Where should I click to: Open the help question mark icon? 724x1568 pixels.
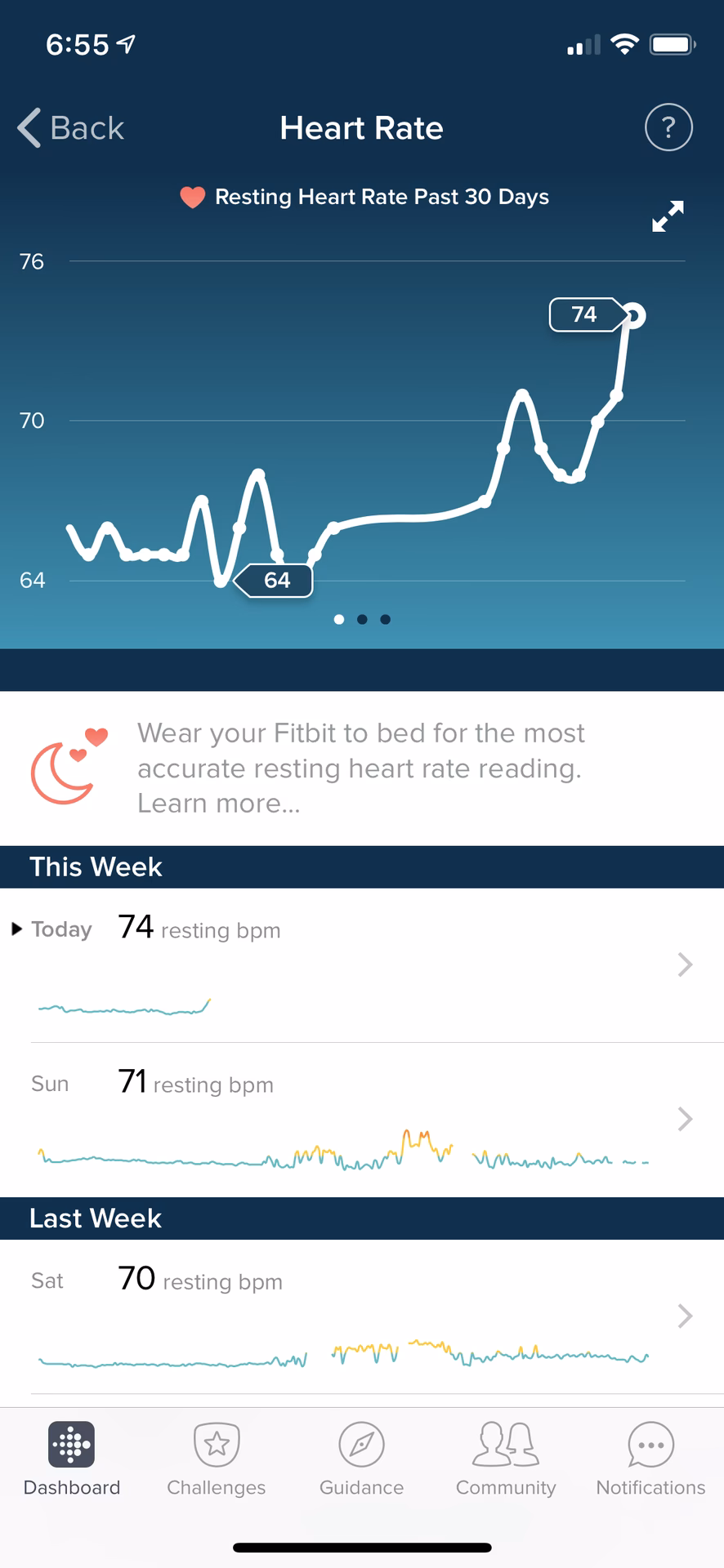coord(668,127)
